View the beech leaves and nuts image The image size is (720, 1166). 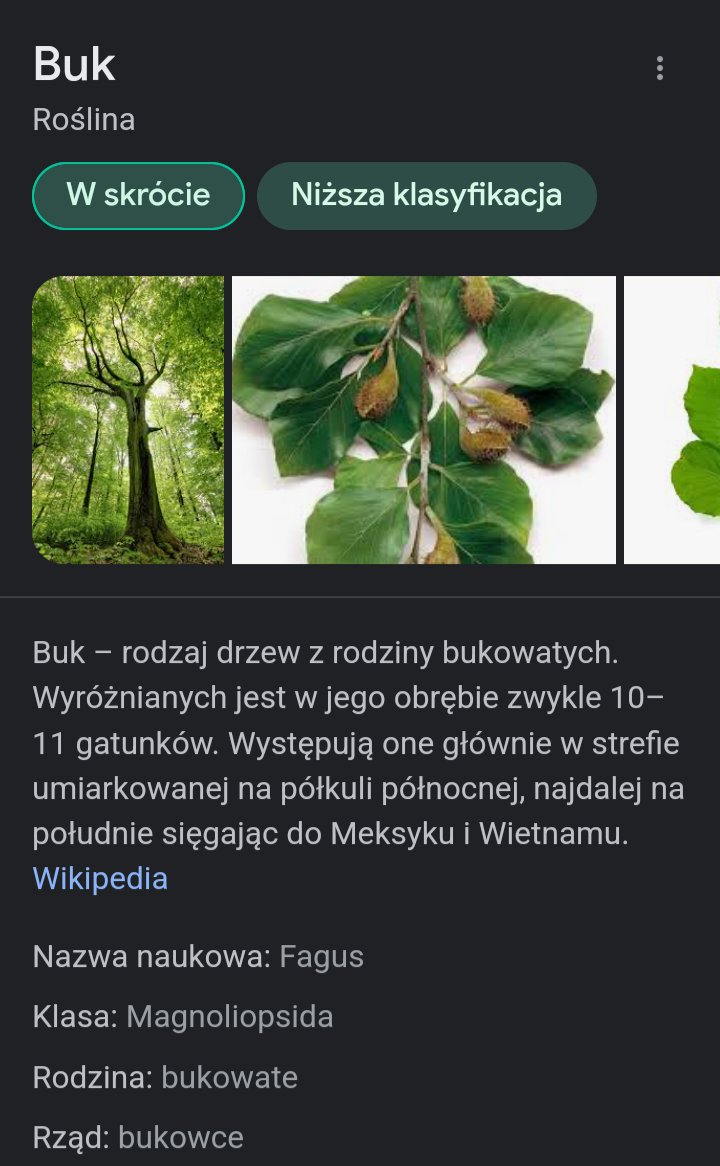[x=424, y=419]
